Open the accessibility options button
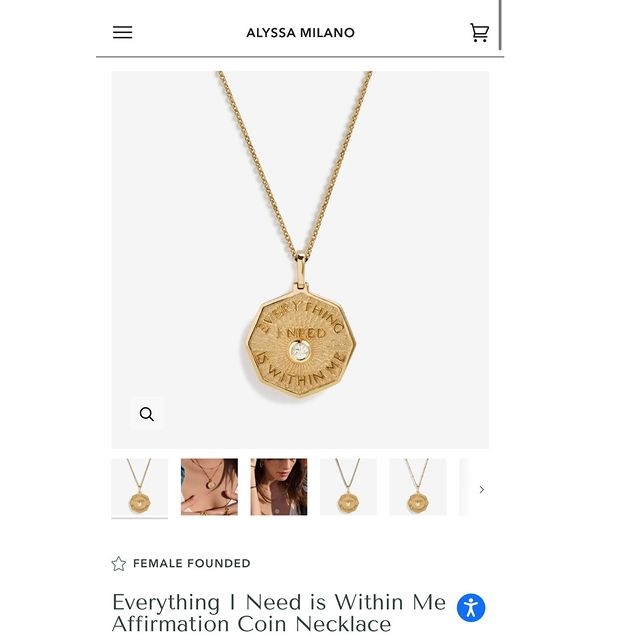The height and width of the screenshot is (640, 640). click(x=471, y=607)
